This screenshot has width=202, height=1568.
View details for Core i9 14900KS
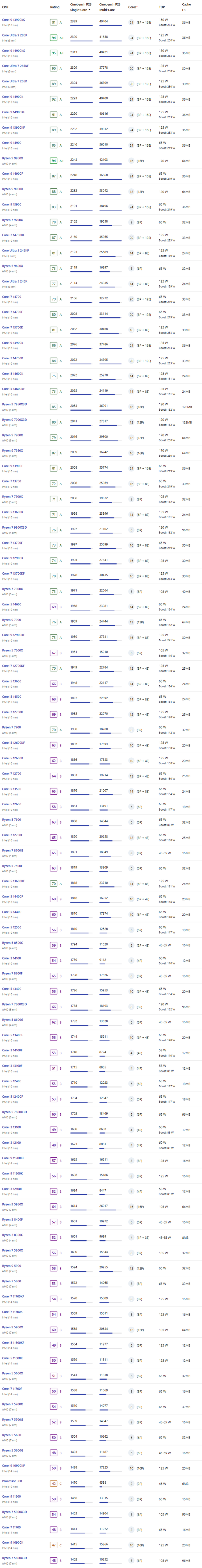pos(13,50)
